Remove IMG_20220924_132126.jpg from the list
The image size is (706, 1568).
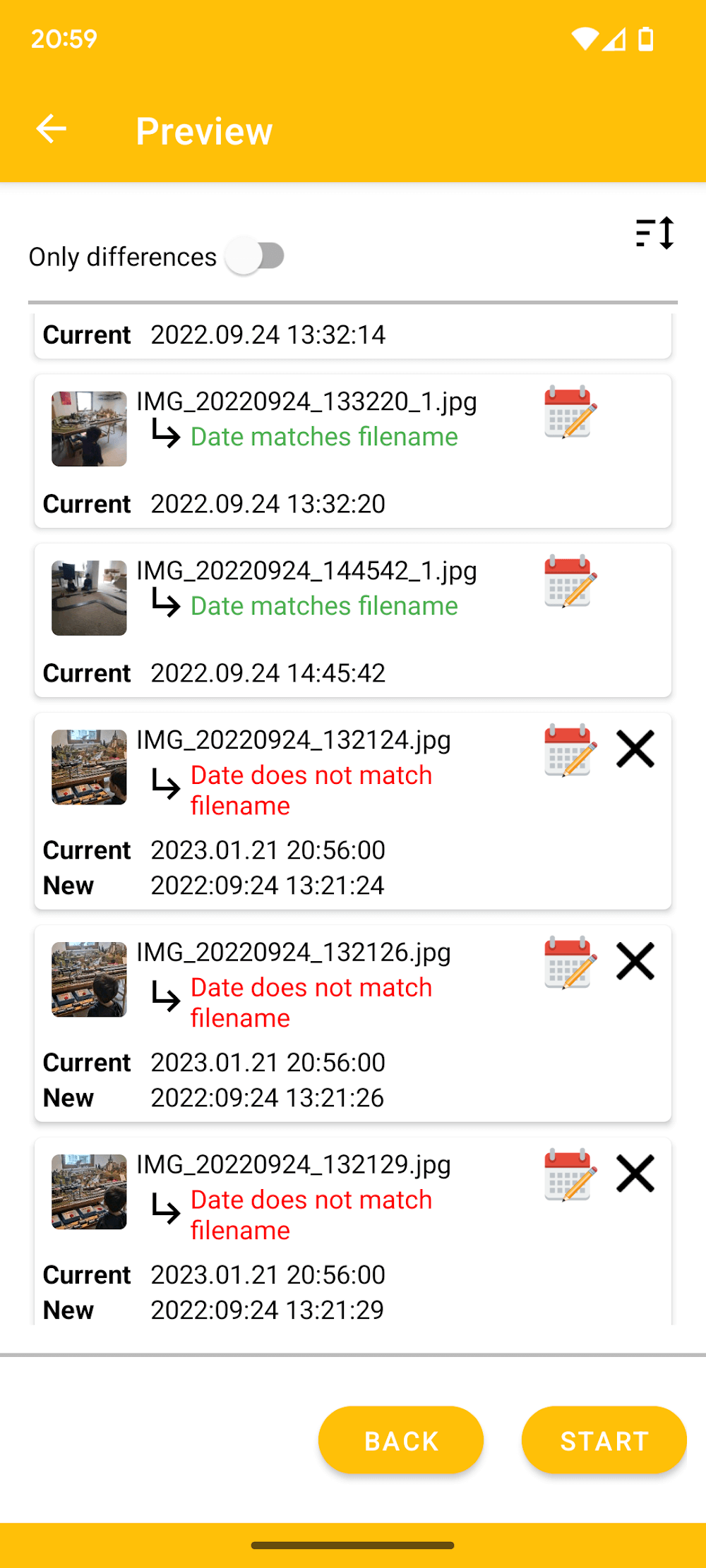635,961
